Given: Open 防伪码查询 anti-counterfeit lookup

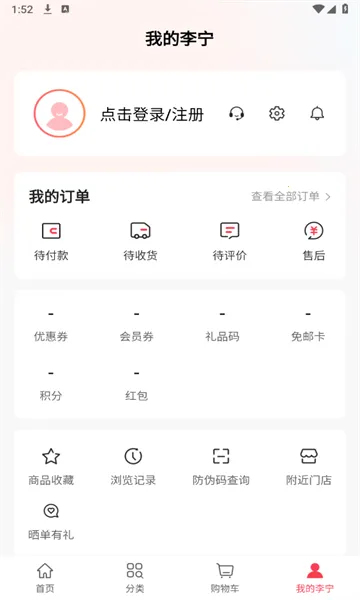Looking at the screenshot, I should pos(221,466).
